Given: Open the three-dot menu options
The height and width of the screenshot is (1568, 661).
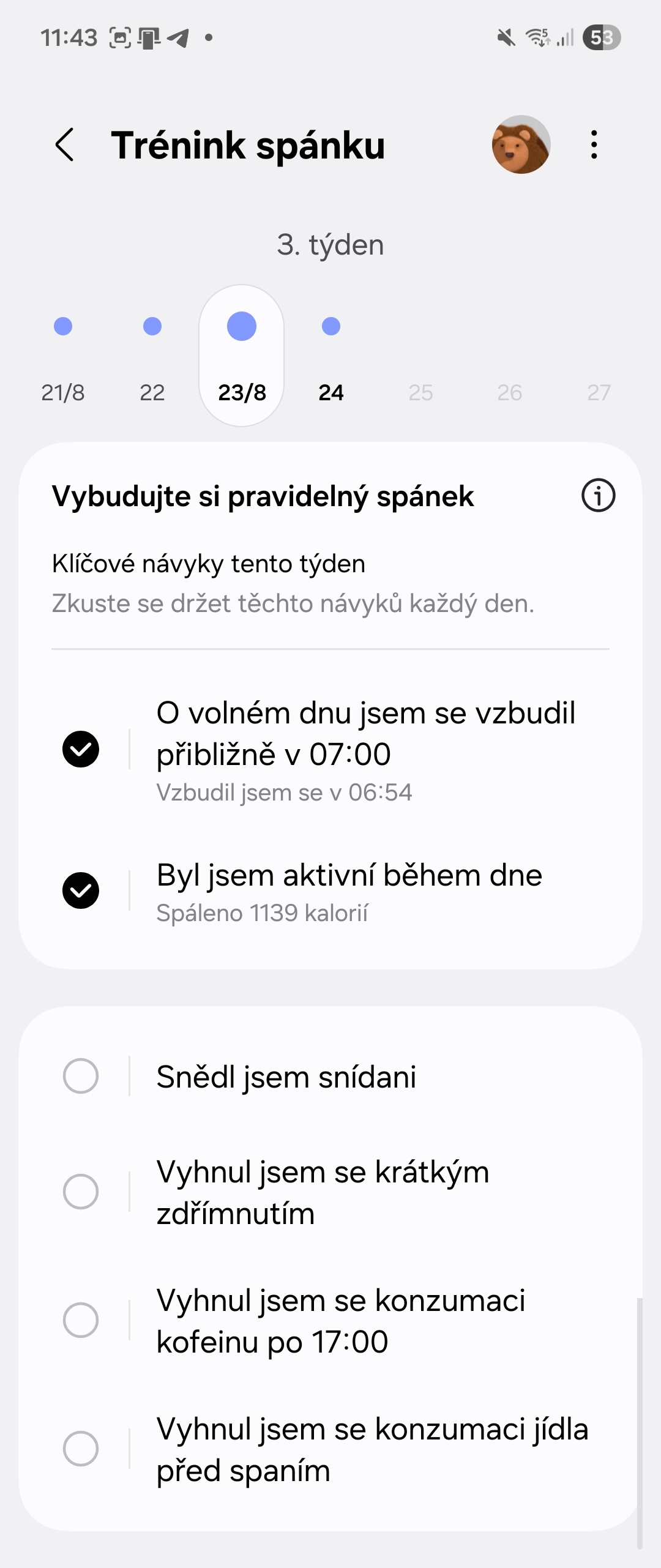Looking at the screenshot, I should (x=592, y=144).
